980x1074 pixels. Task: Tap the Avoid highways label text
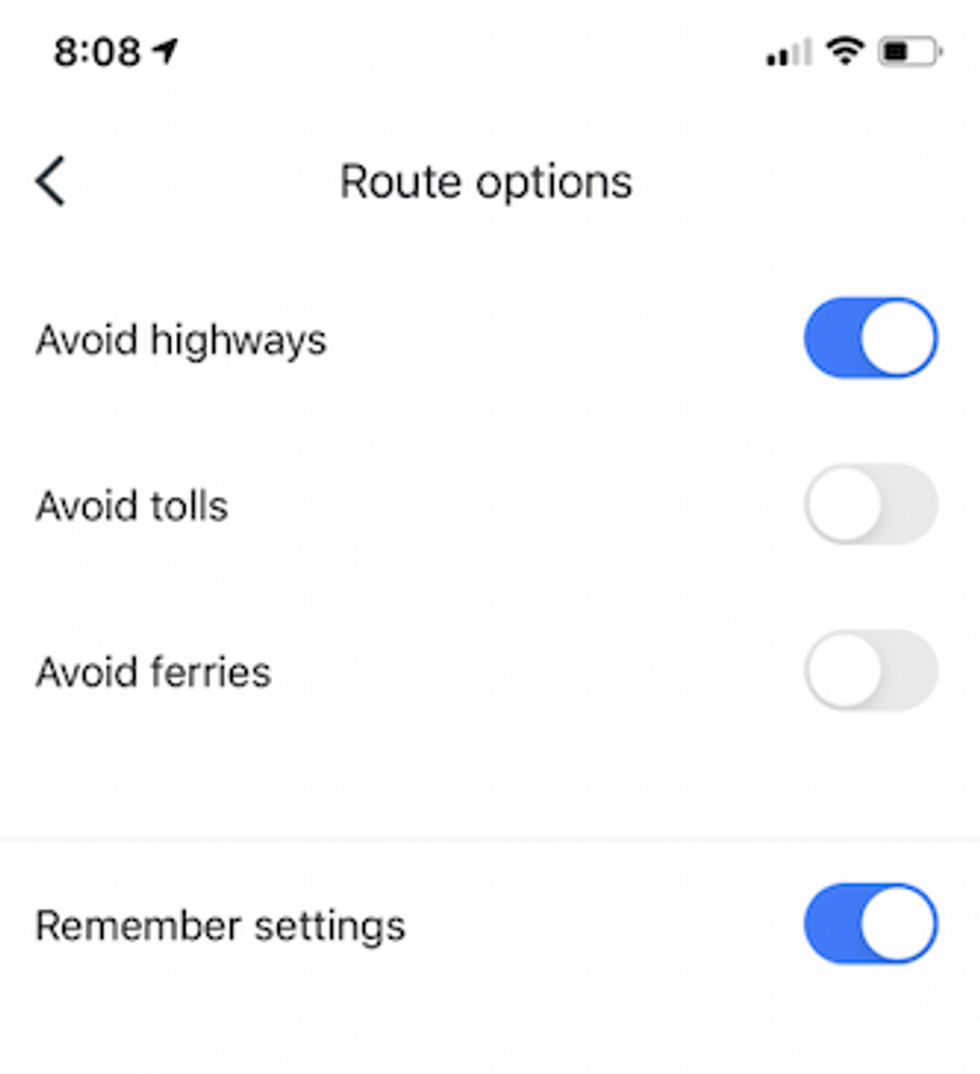[181, 340]
